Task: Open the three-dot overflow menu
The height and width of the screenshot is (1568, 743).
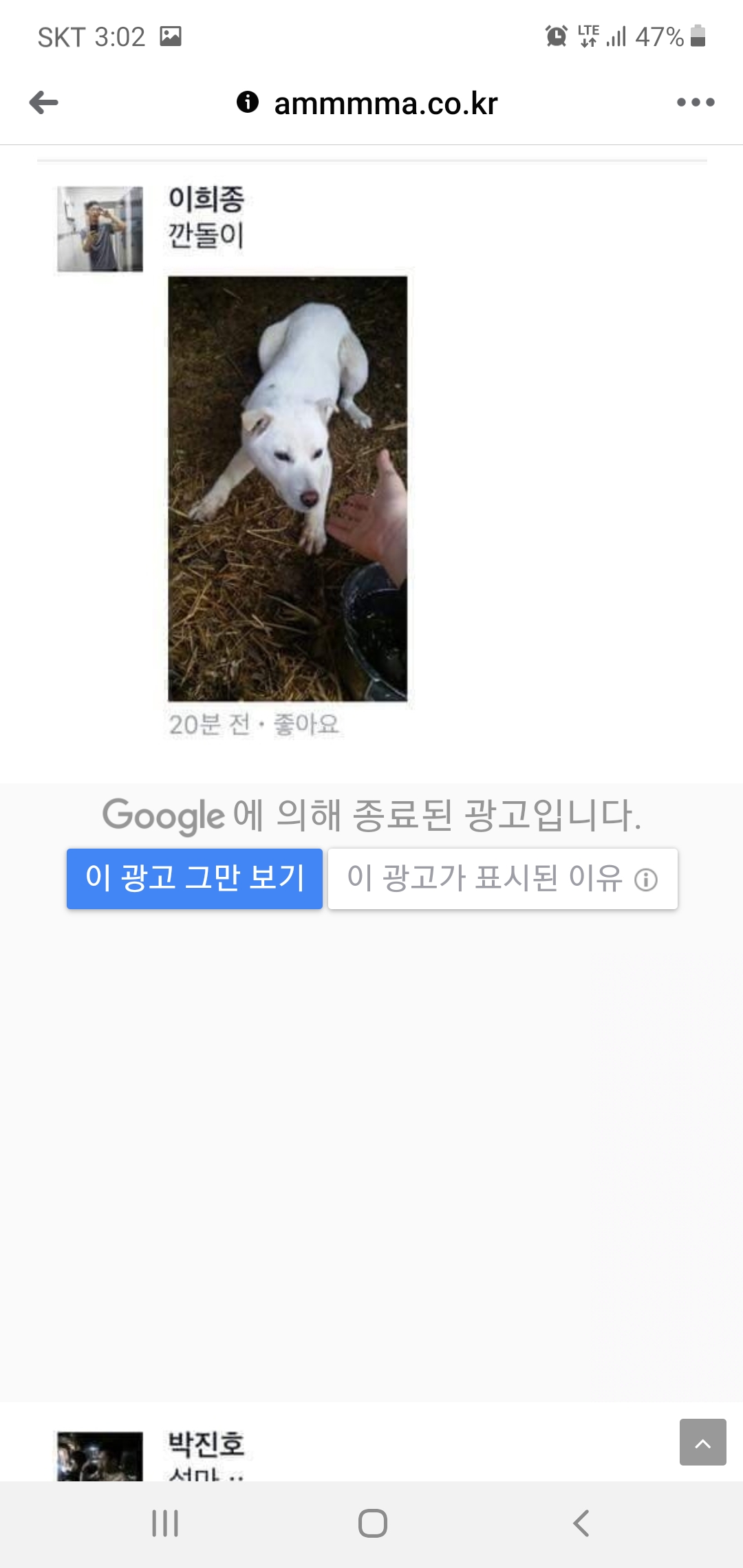Action: click(696, 102)
